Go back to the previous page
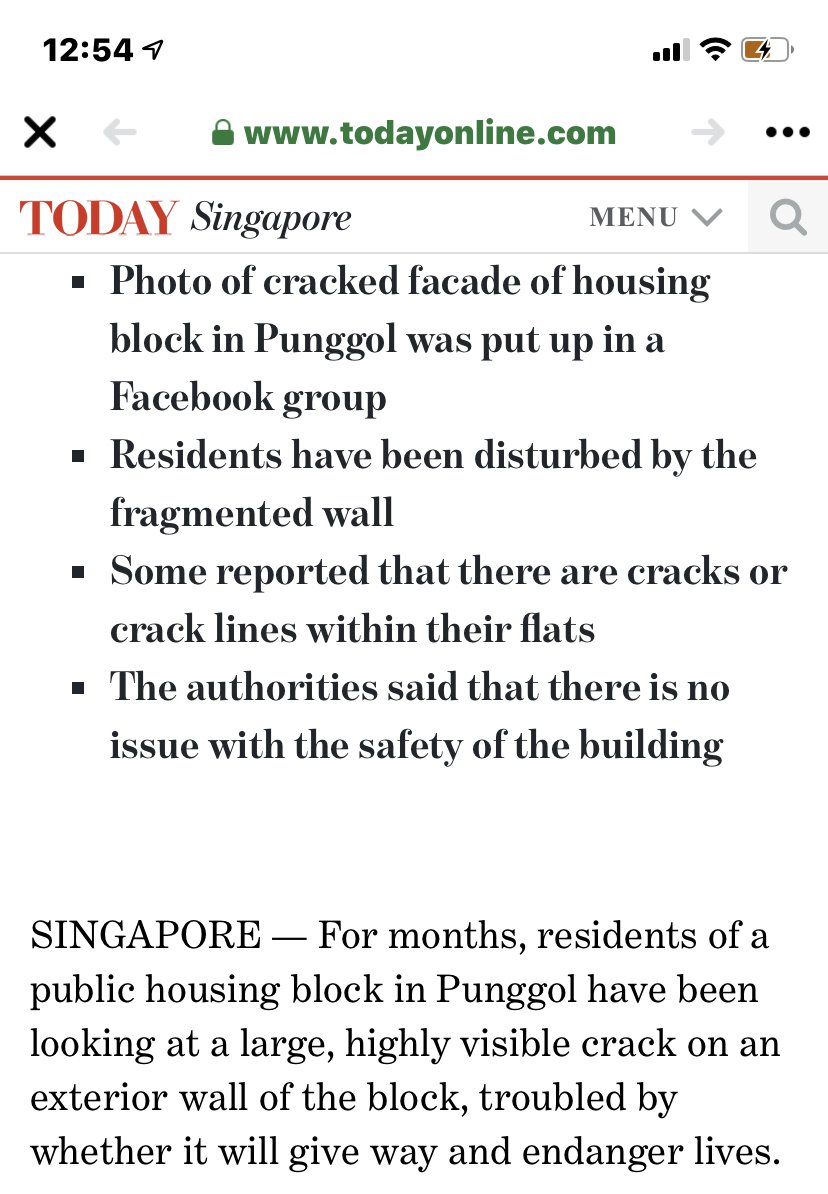 (120, 133)
